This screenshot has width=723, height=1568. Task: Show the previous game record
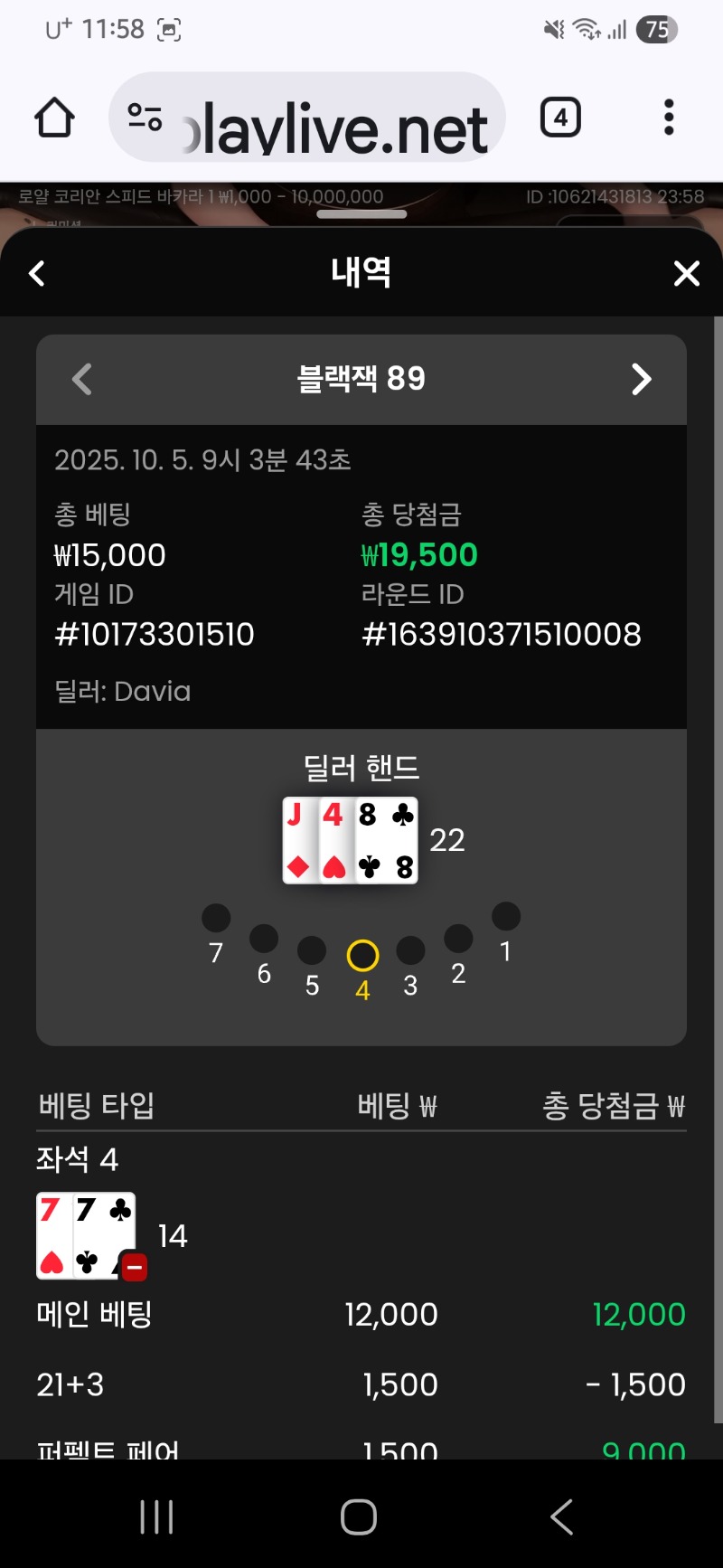point(82,379)
